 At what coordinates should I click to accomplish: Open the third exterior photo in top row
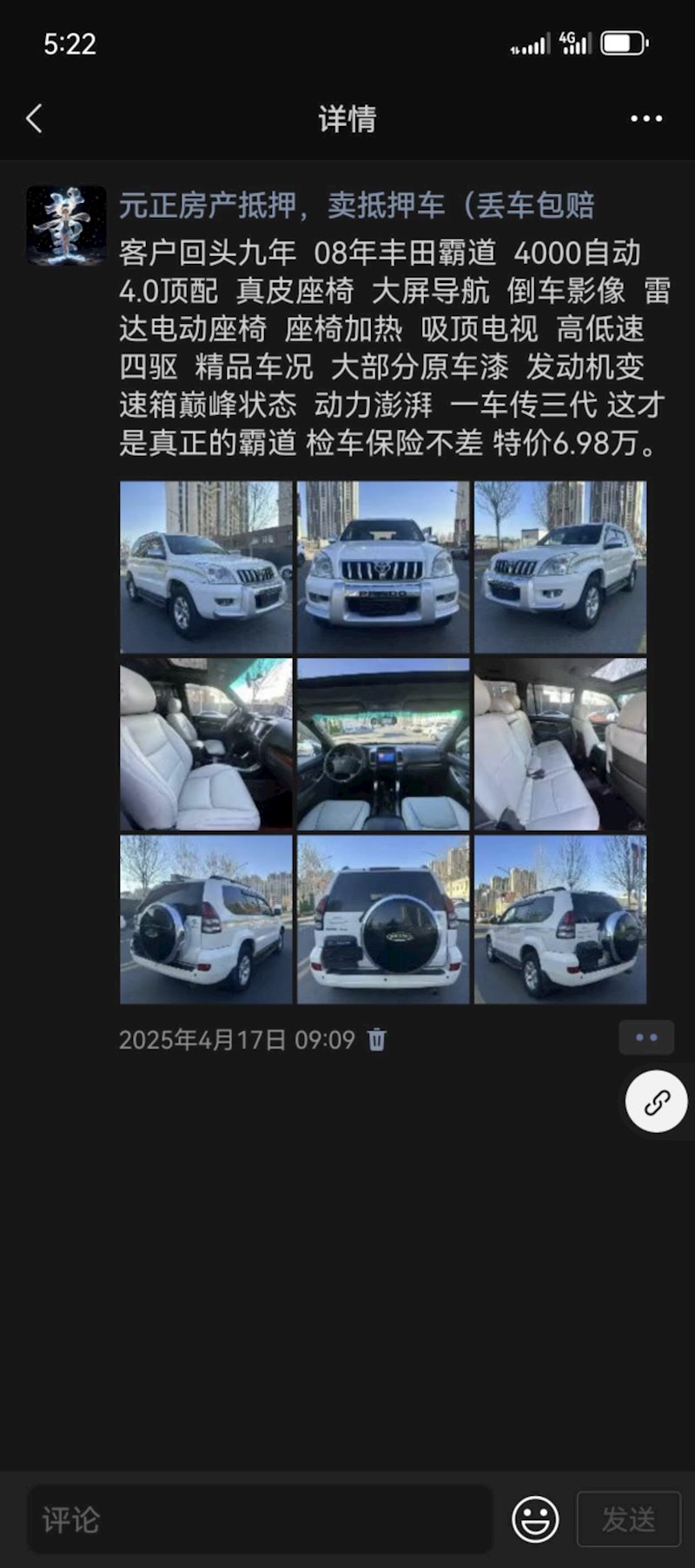[x=560, y=567]
